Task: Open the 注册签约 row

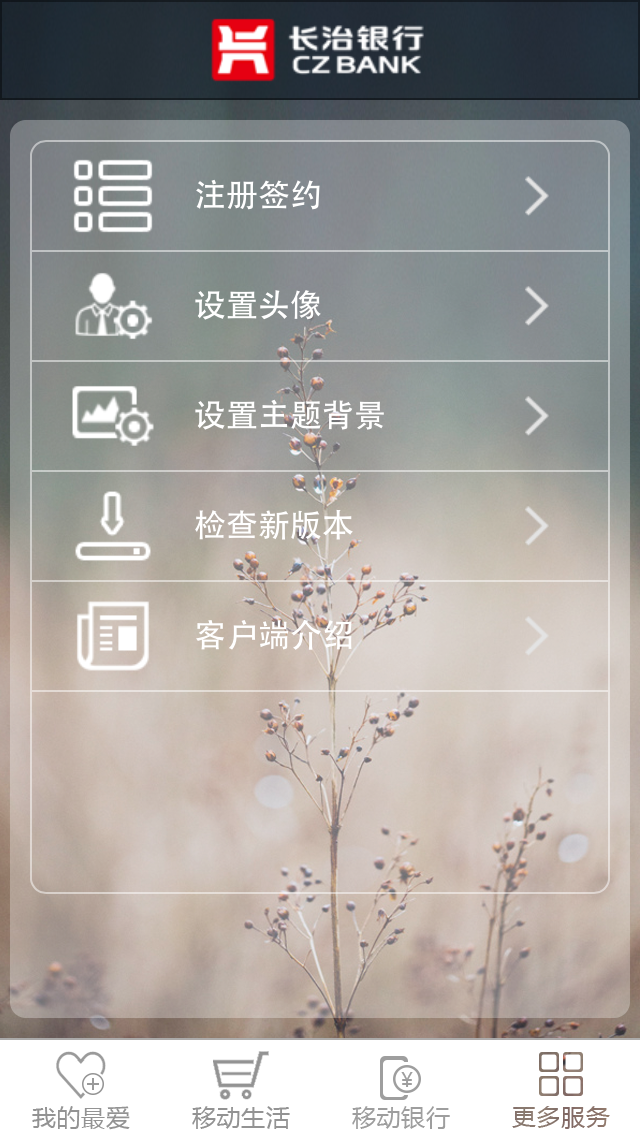Action: (320, 196)
